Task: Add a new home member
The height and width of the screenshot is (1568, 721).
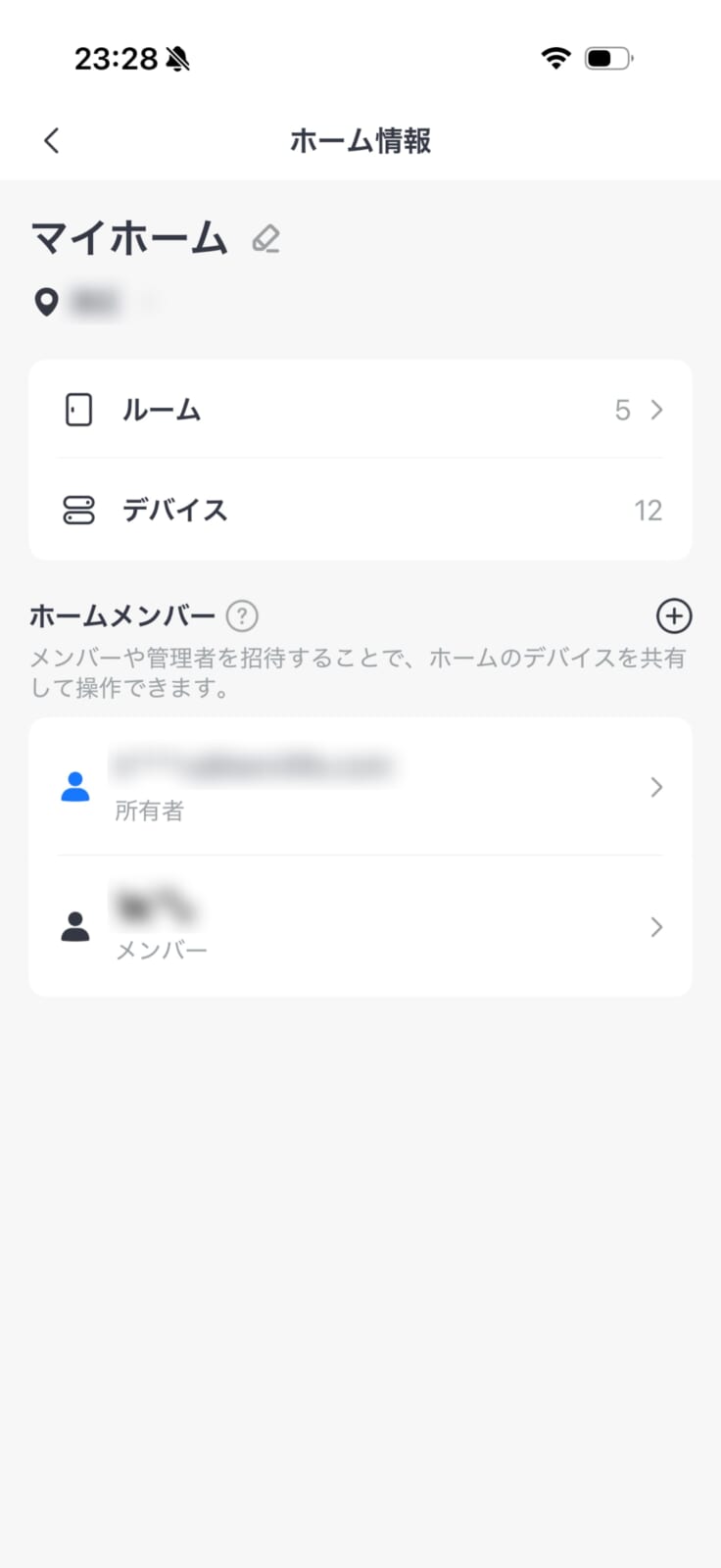Action: 673,616
